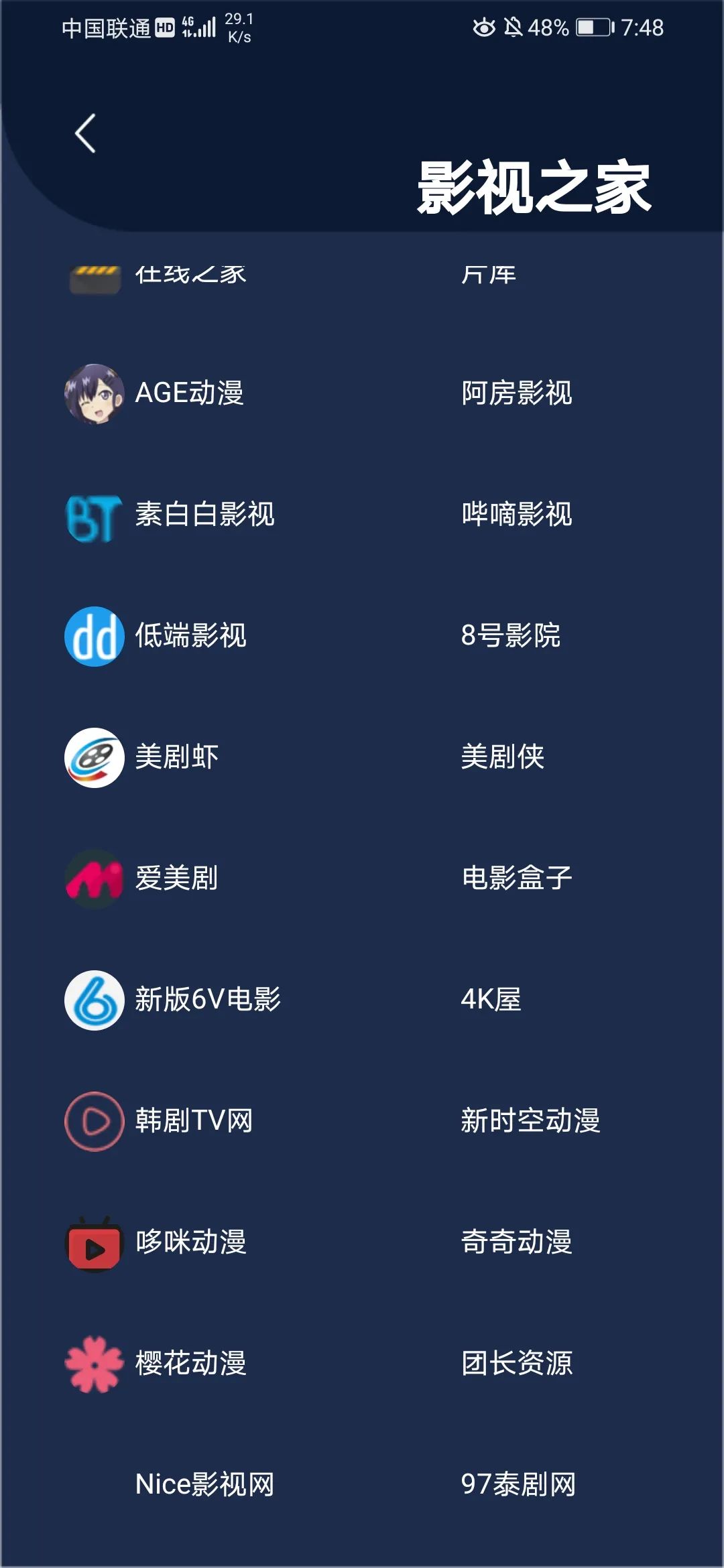Click the striped 在线之家 icon
This screenshot has width=724, height=1568.
click(x=94, y=273)
